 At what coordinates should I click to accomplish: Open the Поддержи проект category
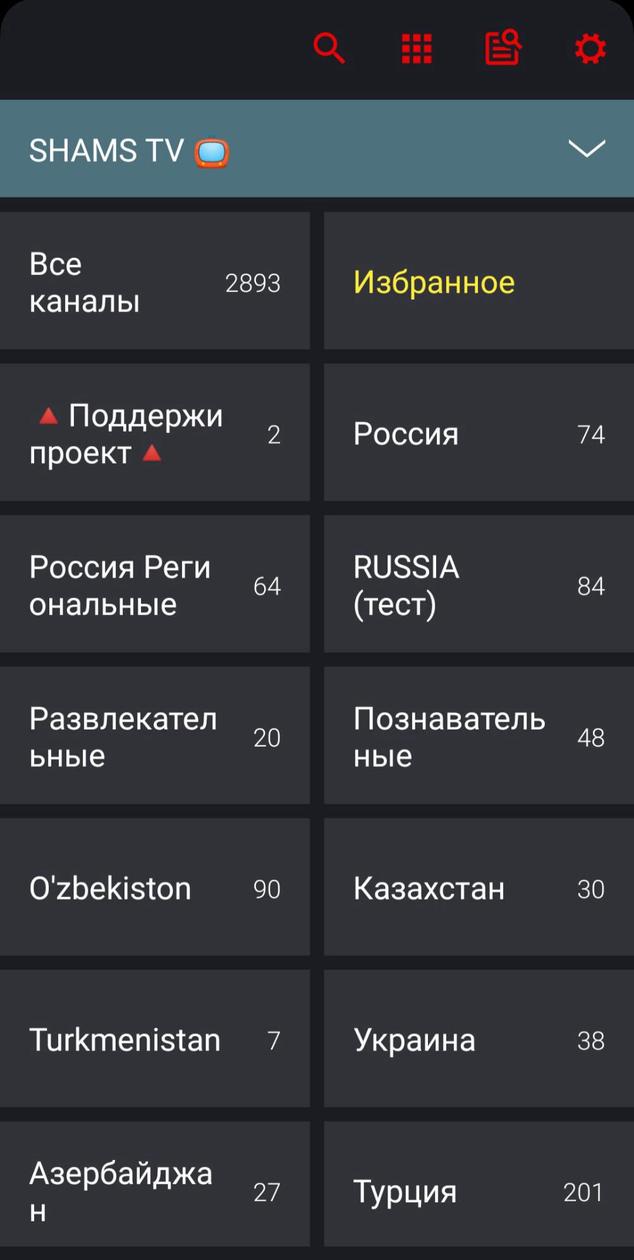(x=154, y=434)
